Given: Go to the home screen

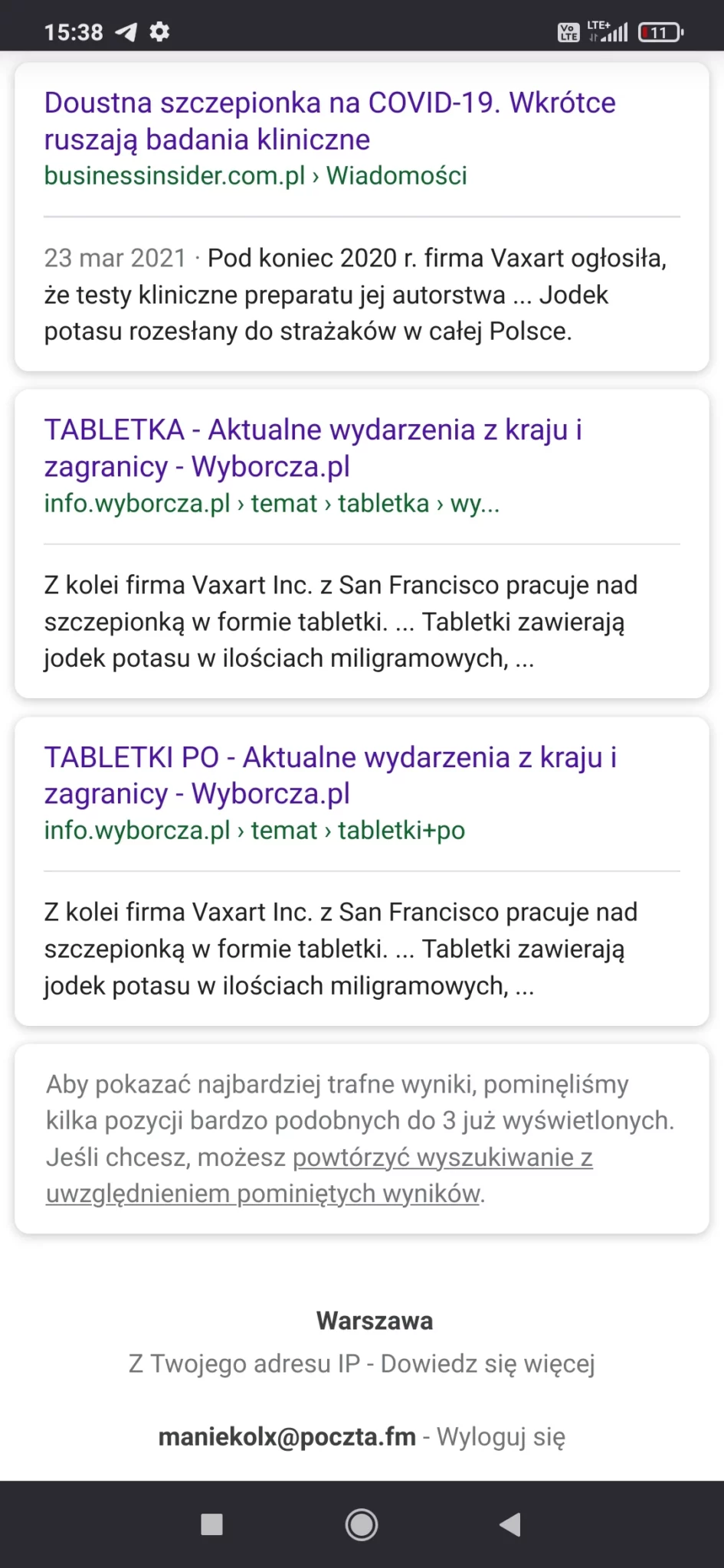Looking at the screenshot, I should (x=362, y=1524).
